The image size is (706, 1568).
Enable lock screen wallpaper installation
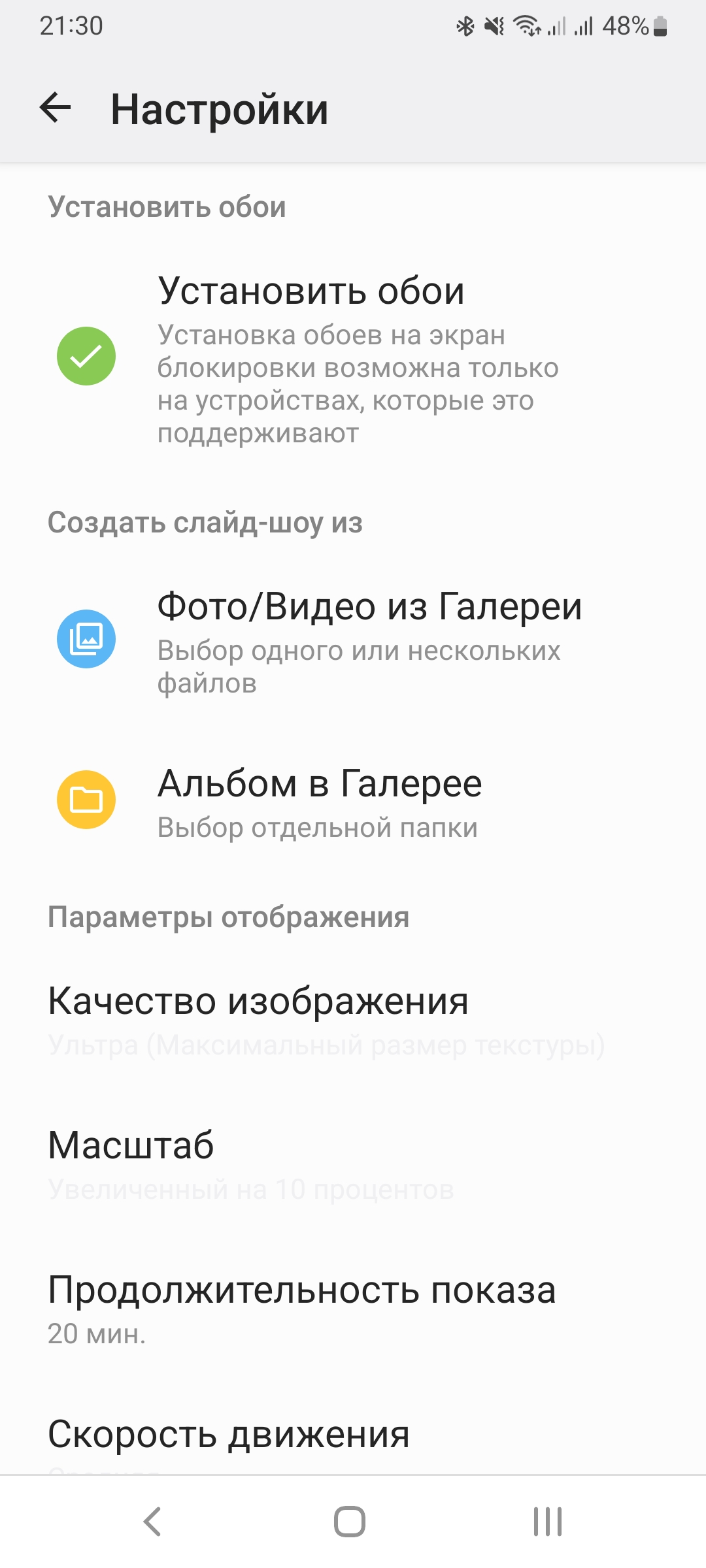coord(353,355)
